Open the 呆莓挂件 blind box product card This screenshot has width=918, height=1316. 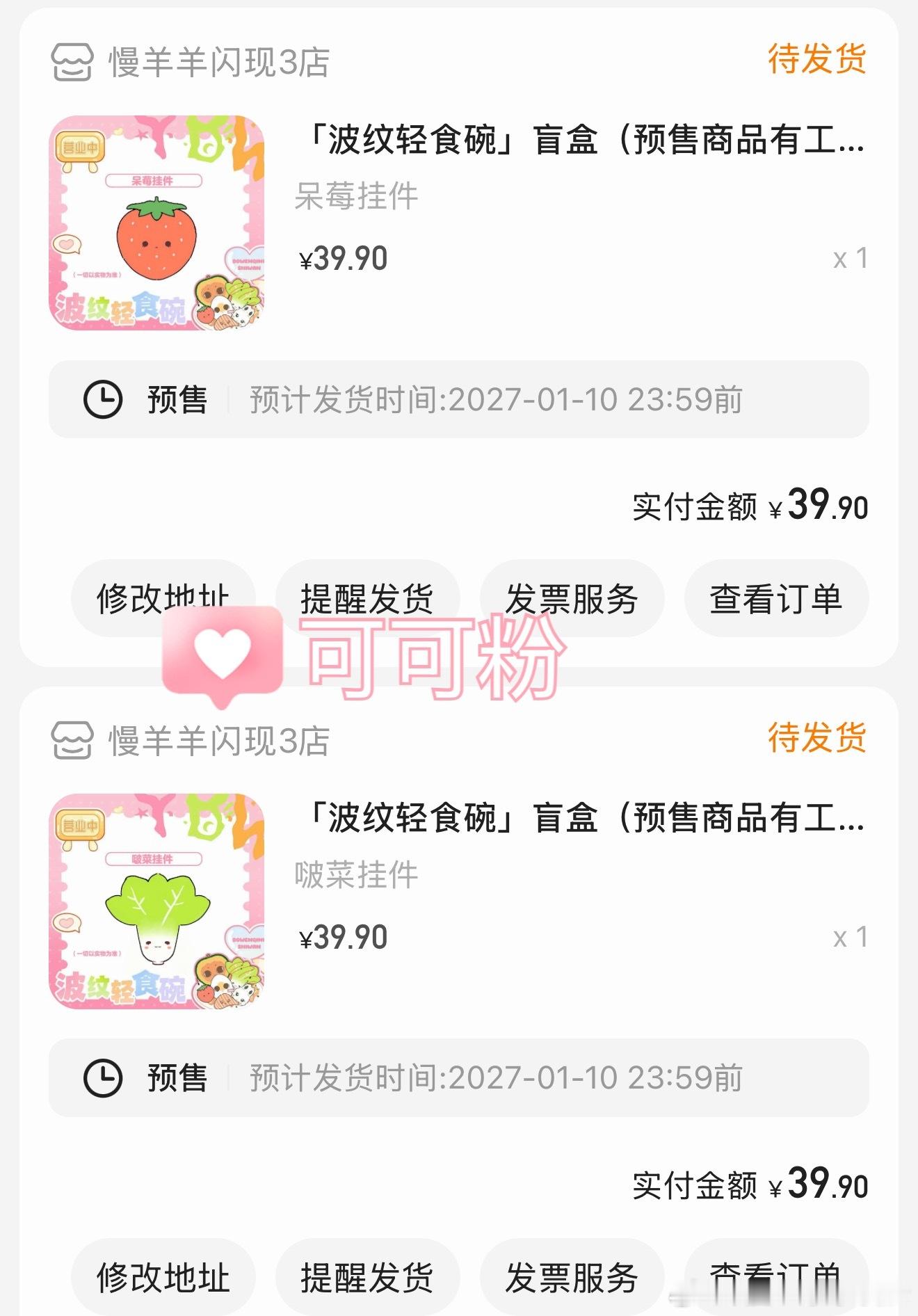point(459,223)
